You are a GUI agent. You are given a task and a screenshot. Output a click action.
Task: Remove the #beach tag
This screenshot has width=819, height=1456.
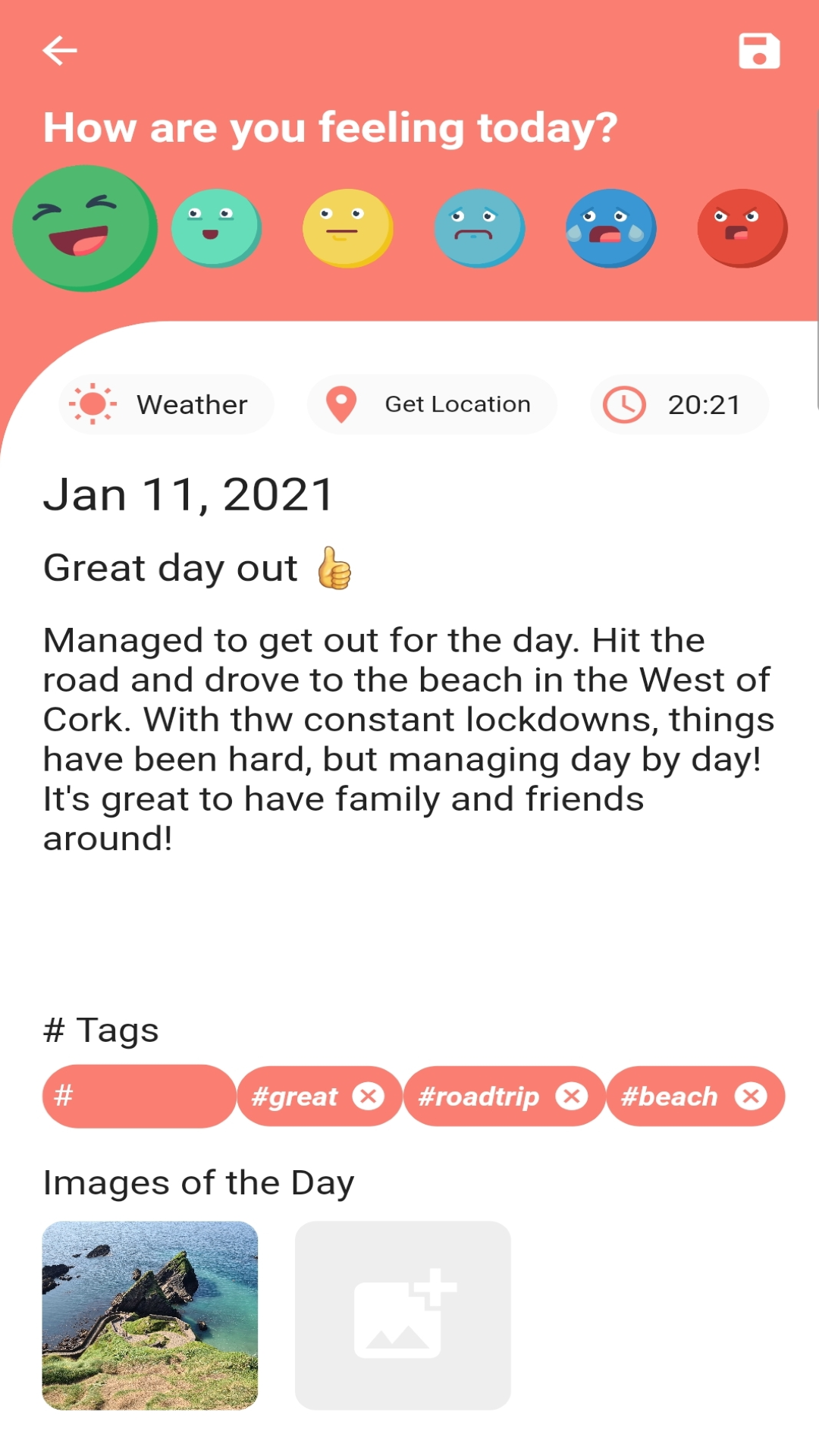coord(751,1096)
